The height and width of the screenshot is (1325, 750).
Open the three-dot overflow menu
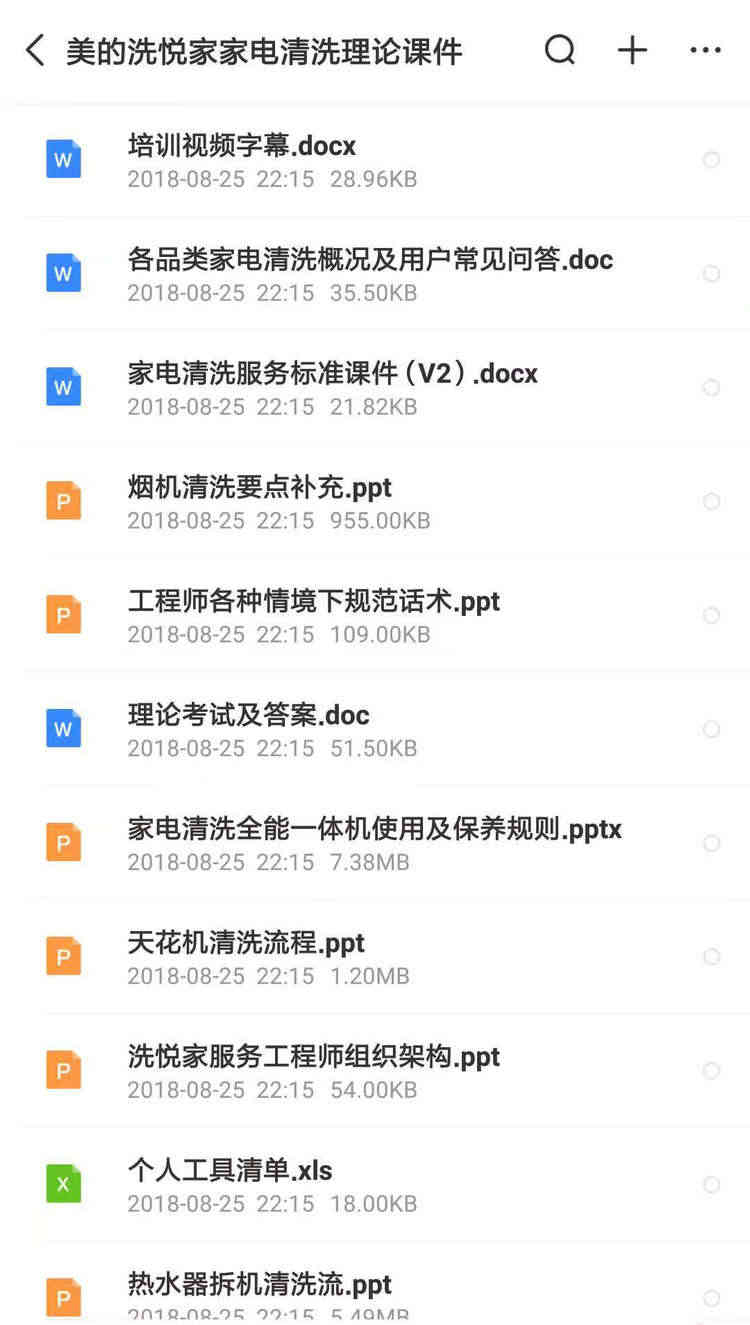pyautogui.click(x=705, y=50)
